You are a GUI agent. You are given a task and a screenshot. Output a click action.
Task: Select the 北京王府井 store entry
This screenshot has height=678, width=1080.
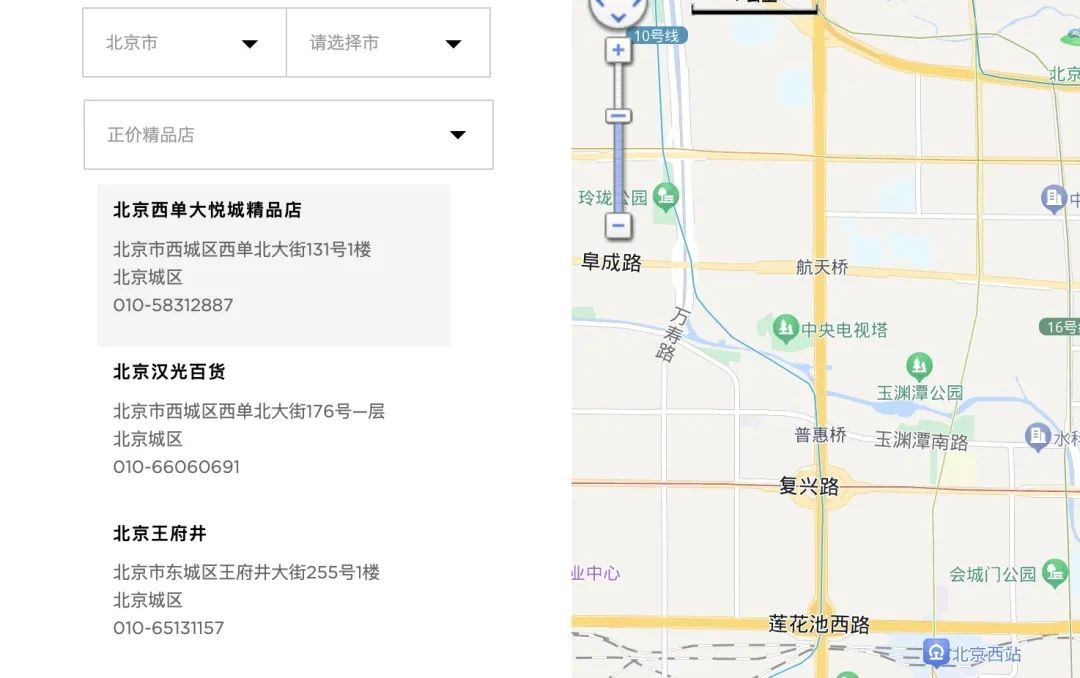tap(273, 580)
